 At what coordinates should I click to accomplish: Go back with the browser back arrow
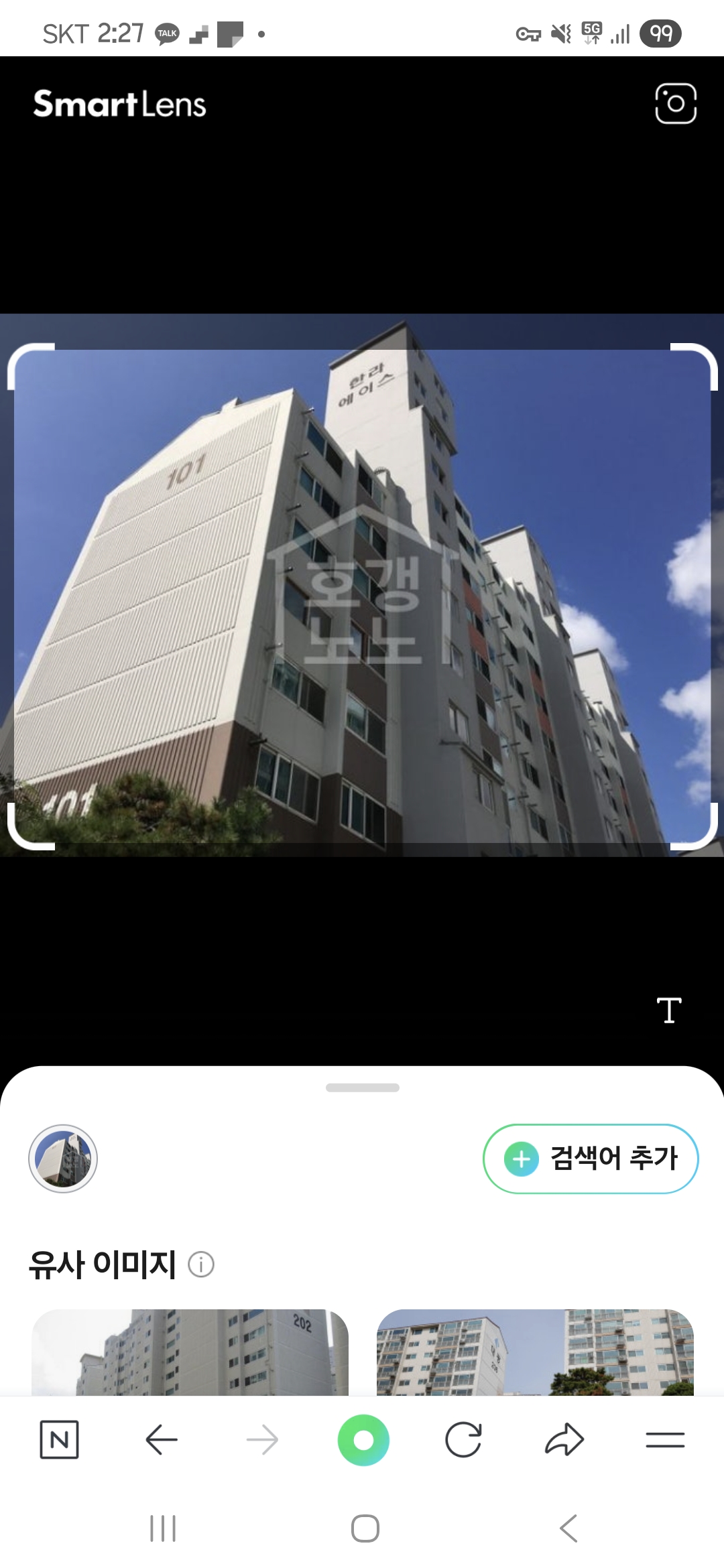tap(162, 1439)
